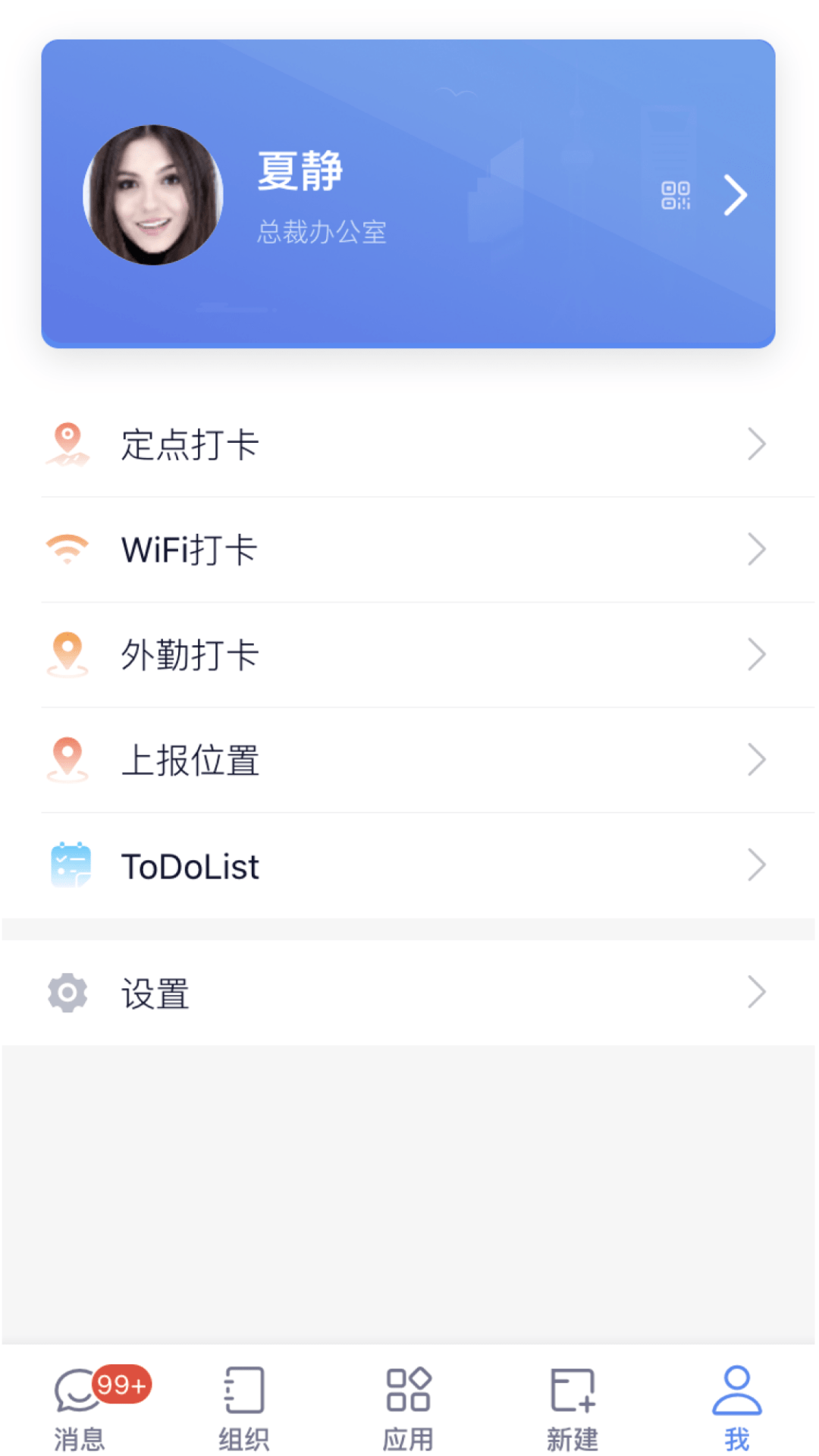Expand the WiFi打卡 row chevron

[x=758, y=548]
